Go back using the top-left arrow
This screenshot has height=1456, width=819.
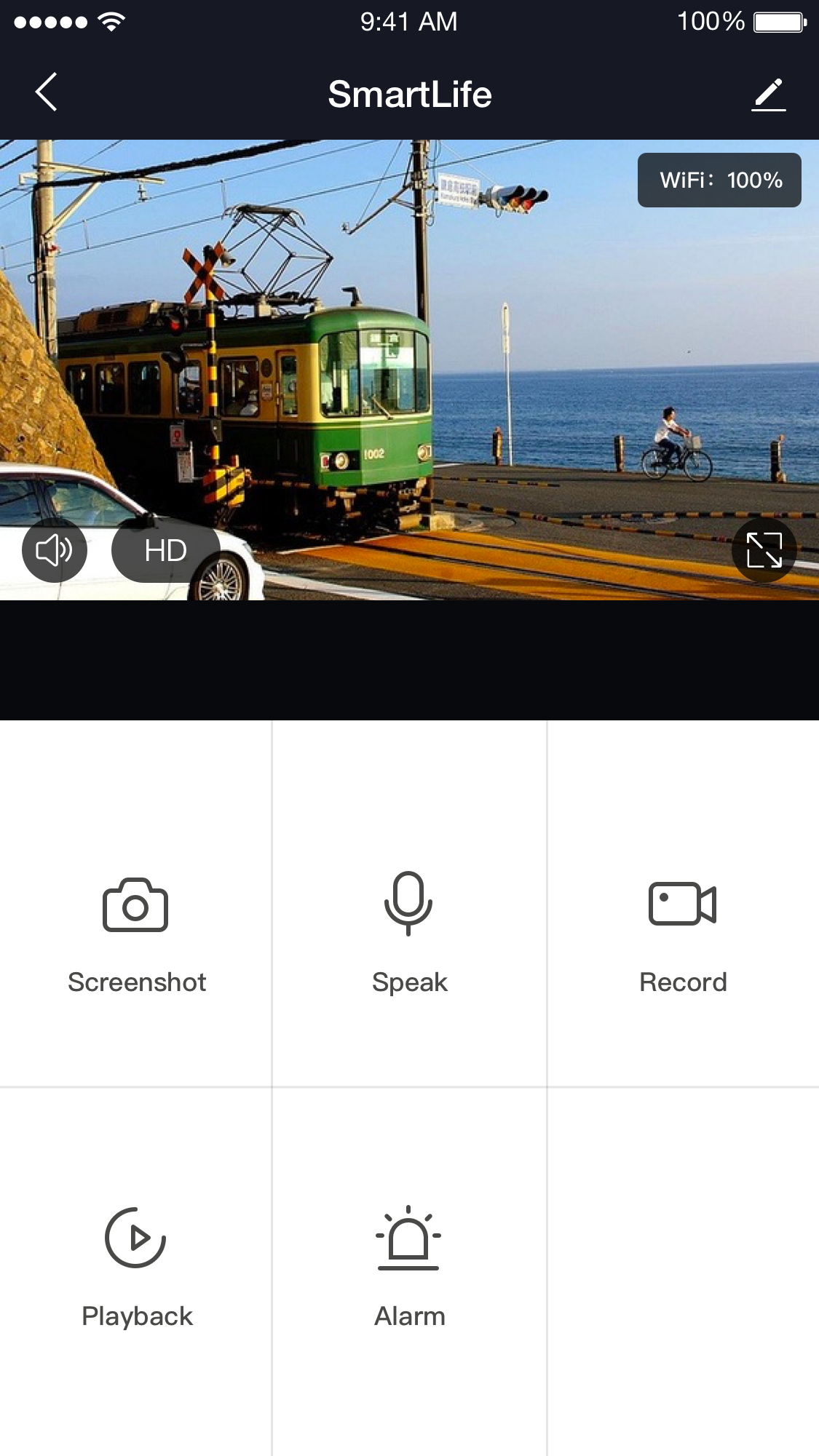click(46, 92)
